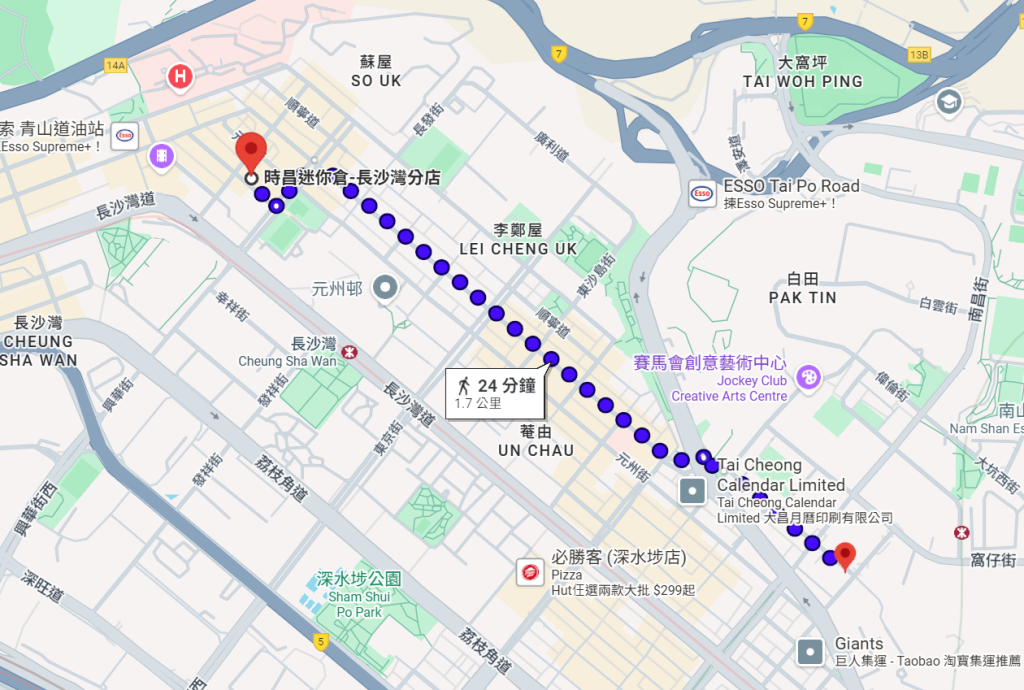Image resolution: width=1024 pixels, height=690 pixels.
Task: Open Jockey Club Creative Arts Centre marker
Action: tap(808, 378)
